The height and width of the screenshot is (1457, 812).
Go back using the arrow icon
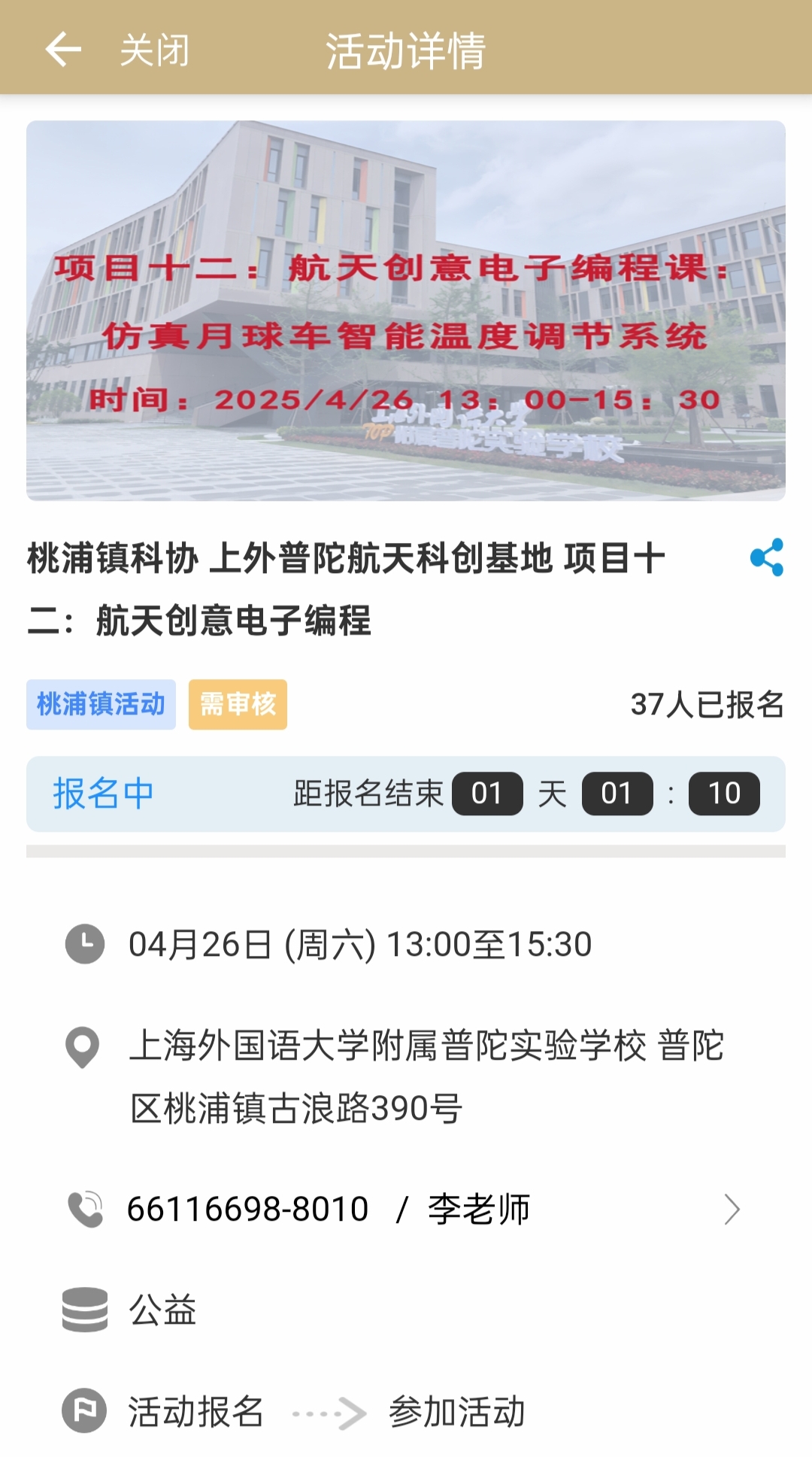tap(63, 50)
